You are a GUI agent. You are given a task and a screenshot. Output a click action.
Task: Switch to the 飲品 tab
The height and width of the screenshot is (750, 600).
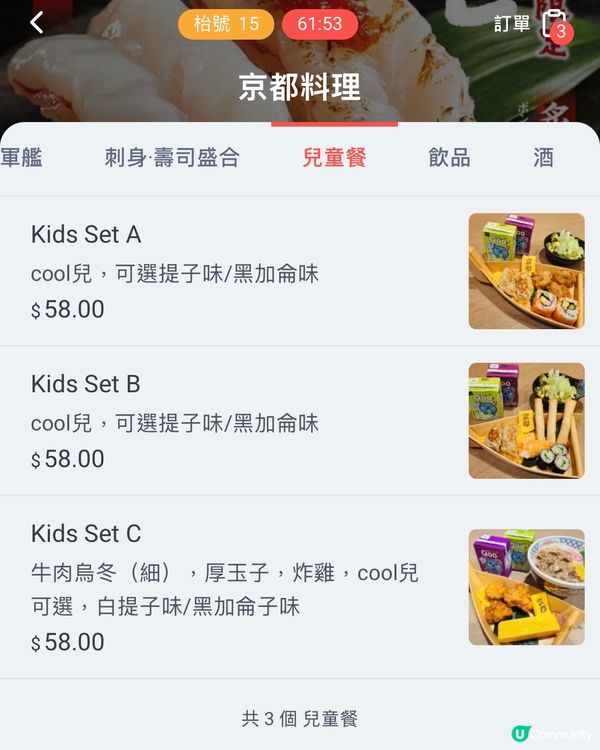[x=449, y=158]
